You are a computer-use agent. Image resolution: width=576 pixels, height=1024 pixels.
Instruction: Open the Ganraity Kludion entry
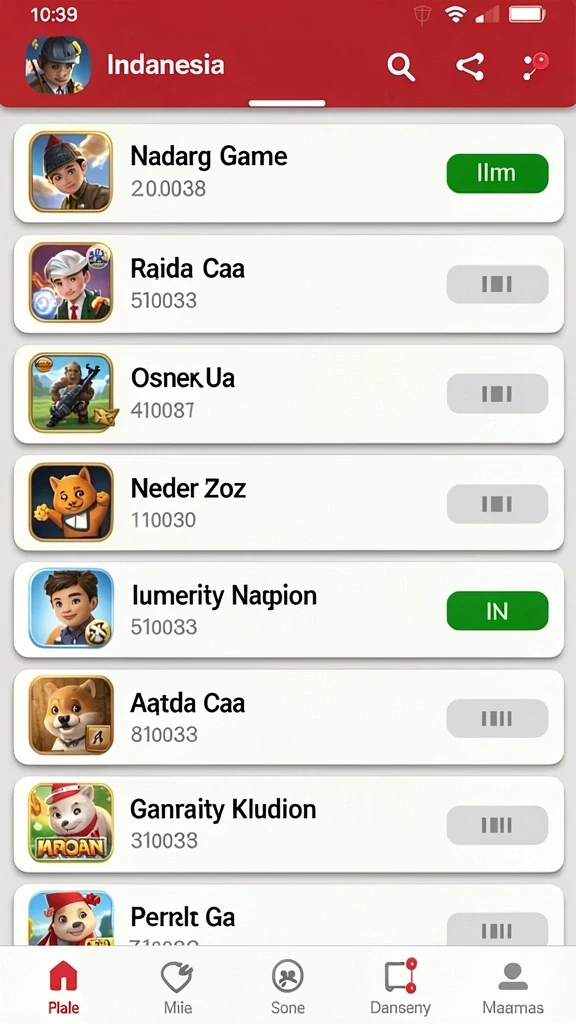(x=289, y=824)
